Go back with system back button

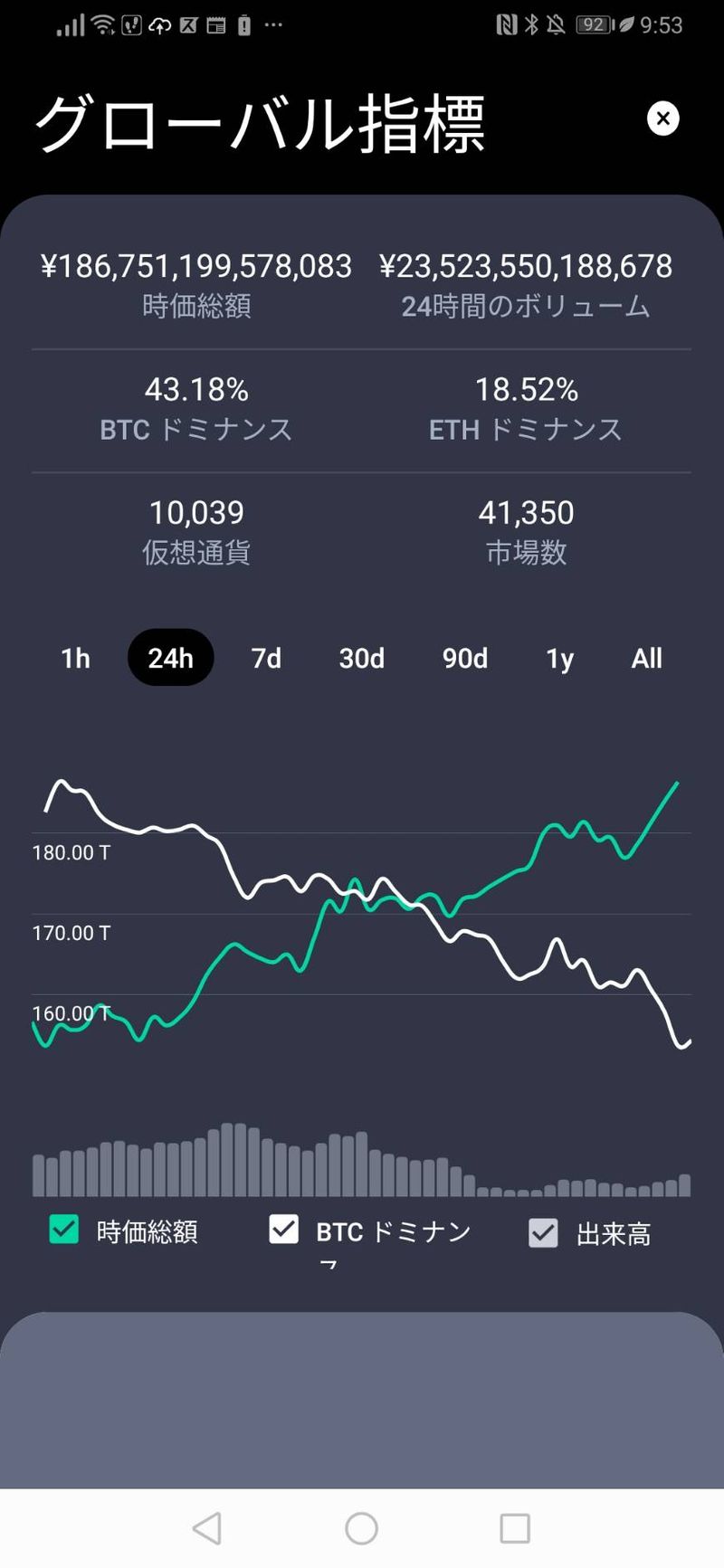coord(207,1528)
